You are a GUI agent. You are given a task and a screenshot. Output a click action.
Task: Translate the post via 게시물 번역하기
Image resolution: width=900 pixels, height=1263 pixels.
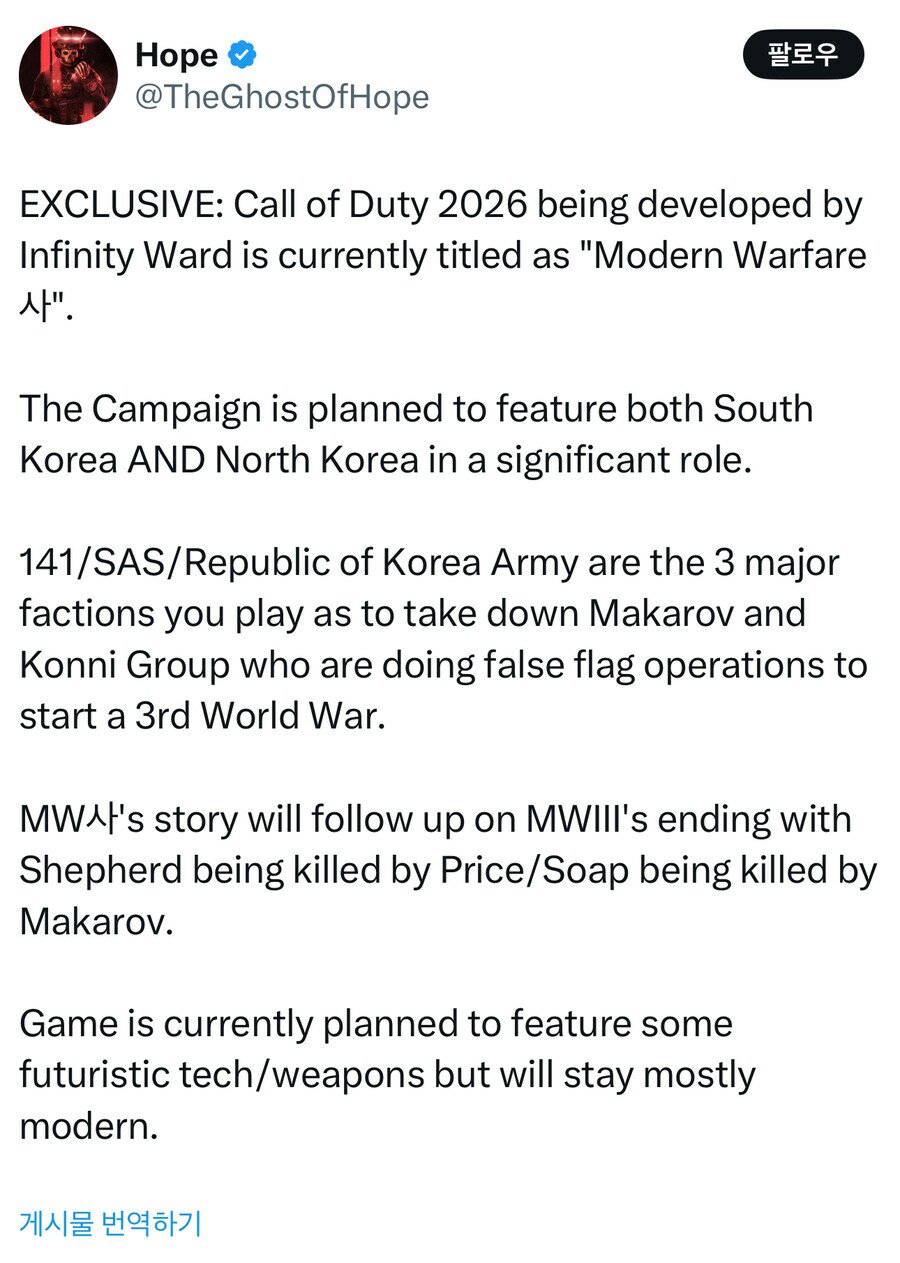[110, 1222]
